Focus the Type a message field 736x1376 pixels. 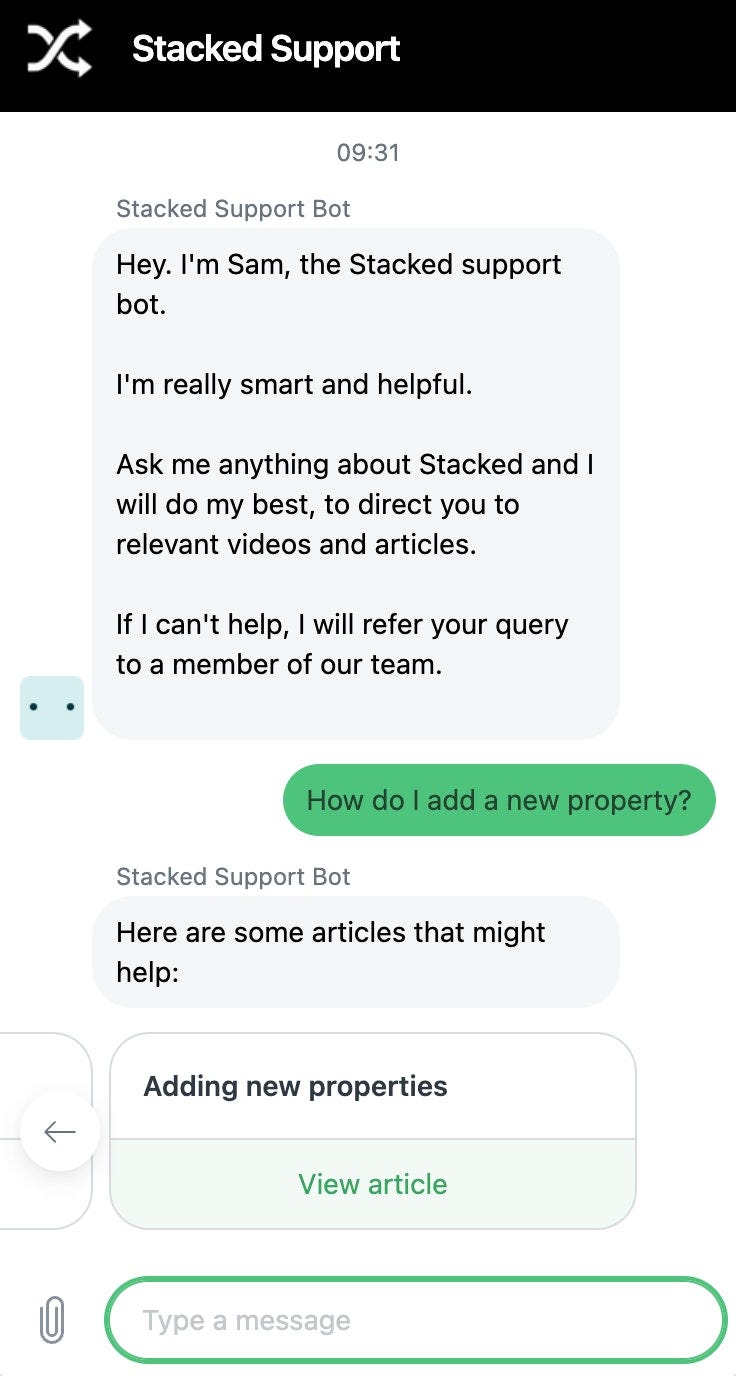click(415, 1320)
